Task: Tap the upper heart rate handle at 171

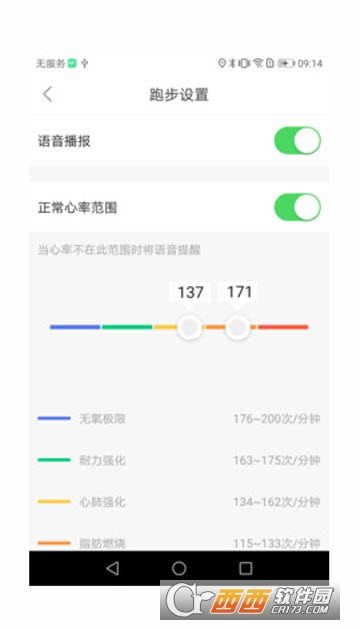Action: pyautogui.click(x=238, y=327)
